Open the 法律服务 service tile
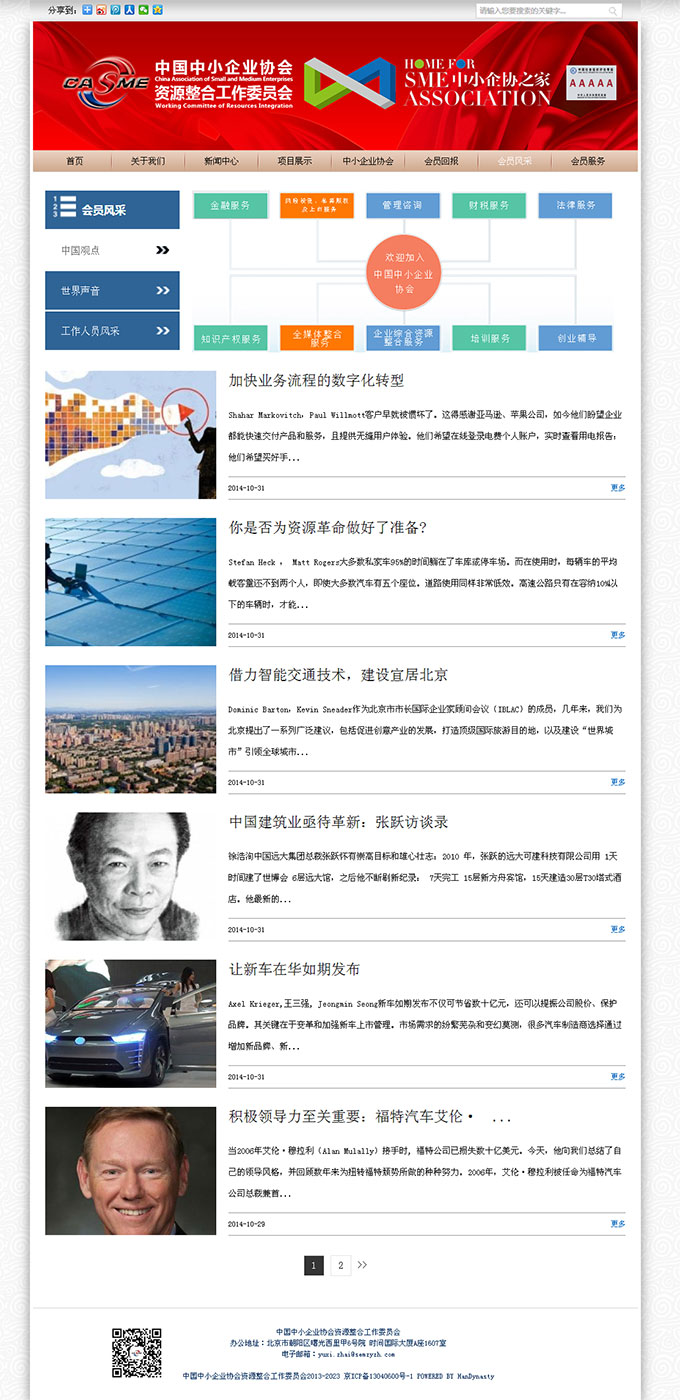 point(575,205)
